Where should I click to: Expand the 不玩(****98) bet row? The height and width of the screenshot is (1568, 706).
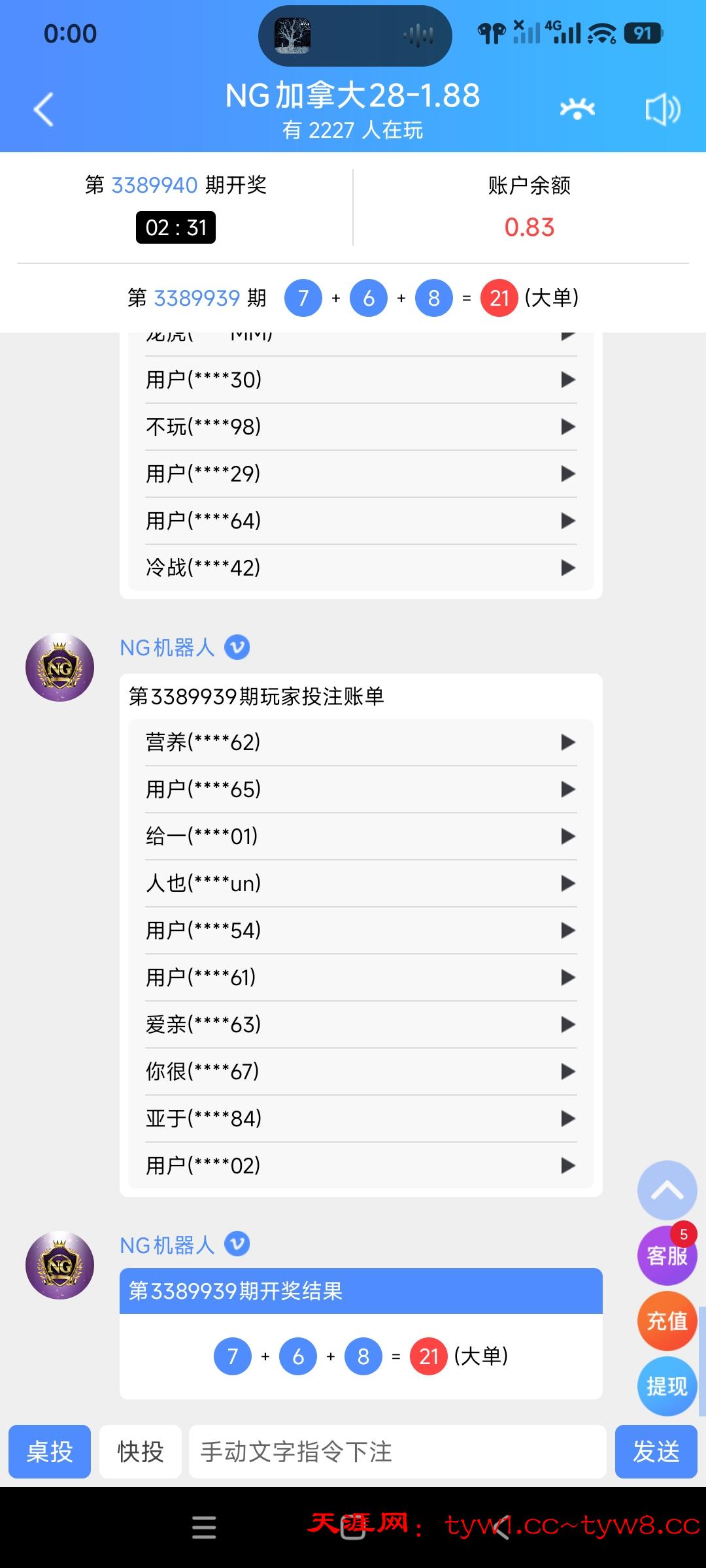(567, 427)
